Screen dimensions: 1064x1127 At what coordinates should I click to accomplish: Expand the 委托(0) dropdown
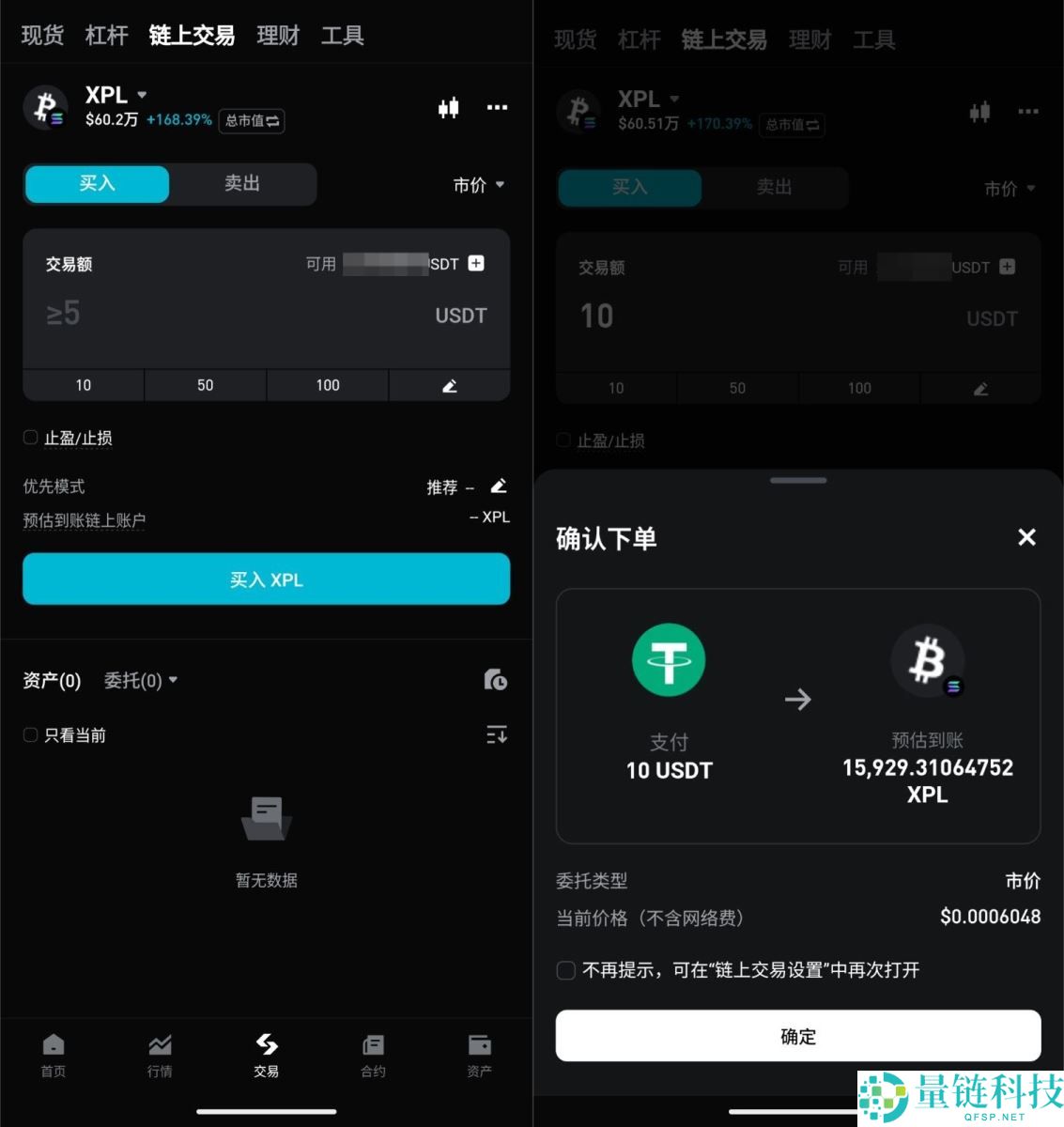pos(140,680)
